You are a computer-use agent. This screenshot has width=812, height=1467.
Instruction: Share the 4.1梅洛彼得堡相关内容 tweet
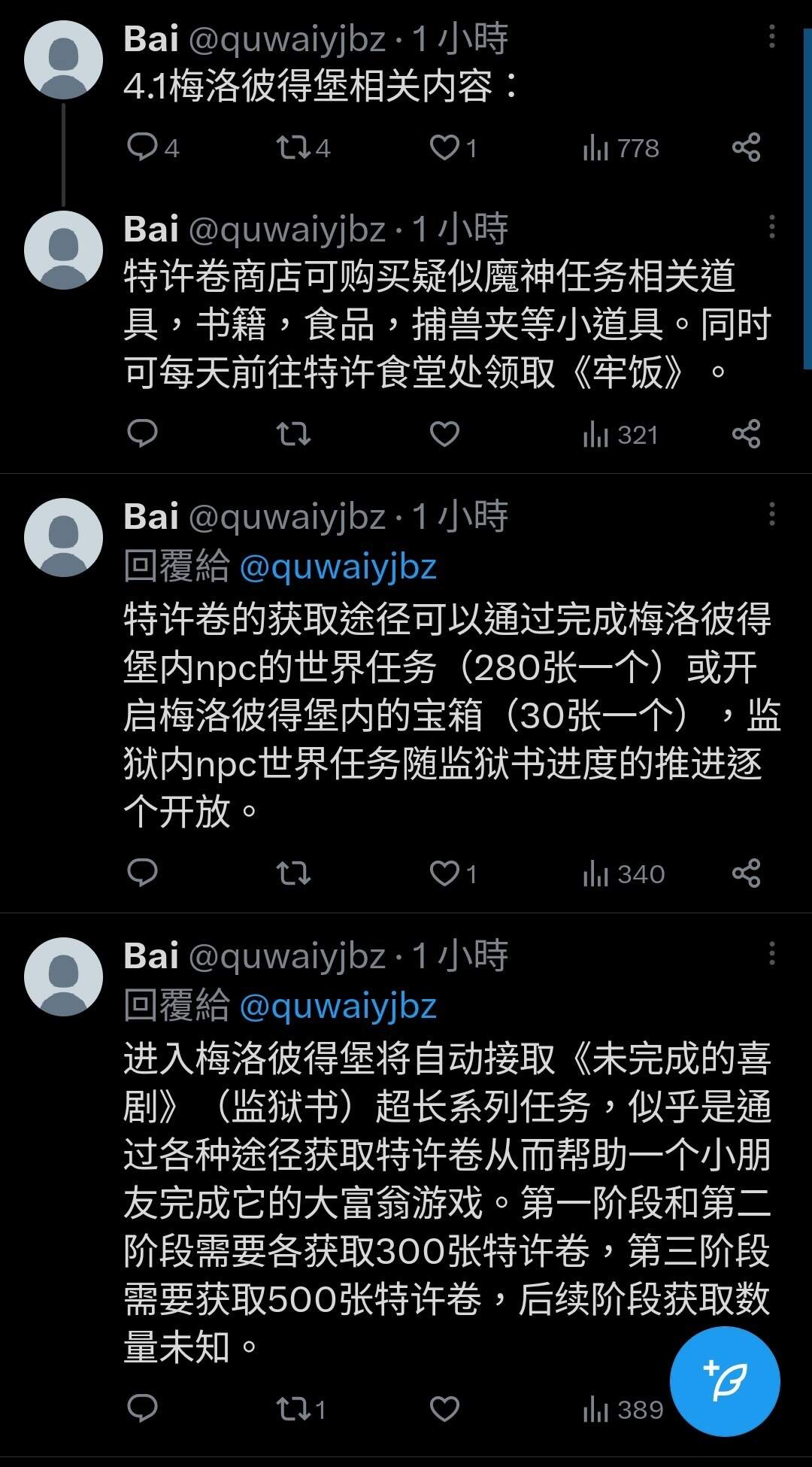tap(746, 147)
